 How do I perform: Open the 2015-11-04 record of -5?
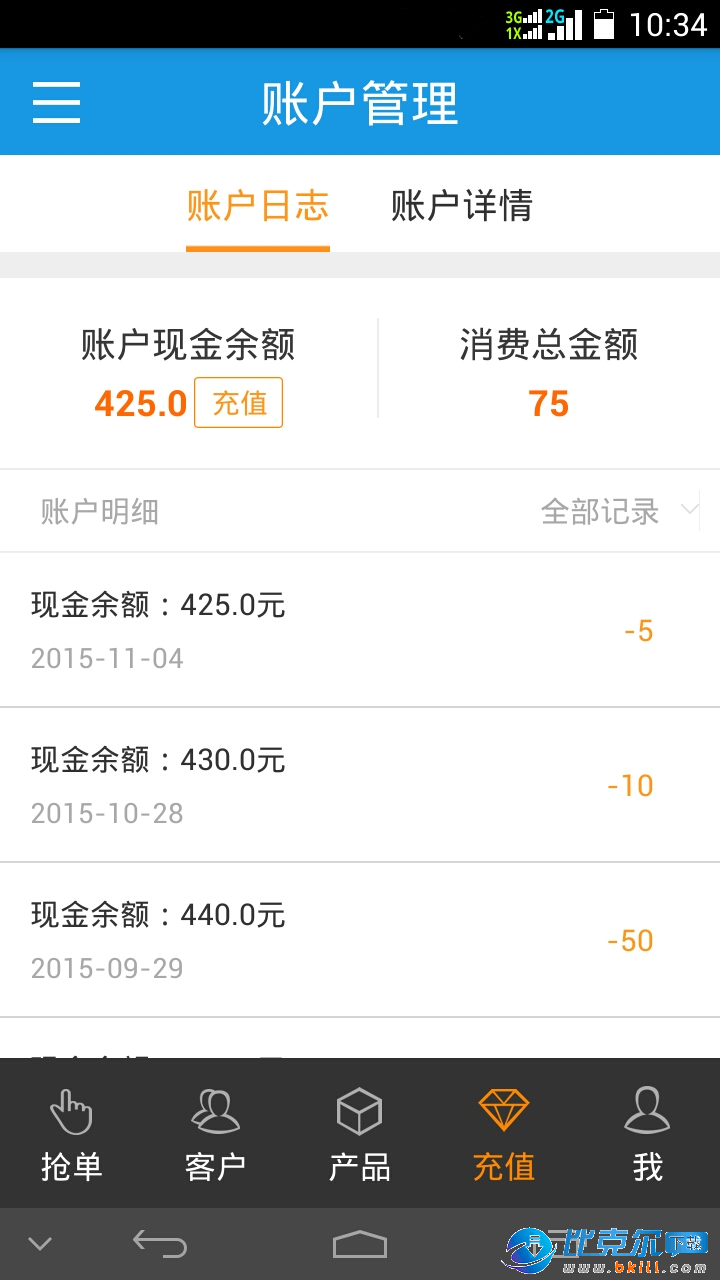coord(360,630)
